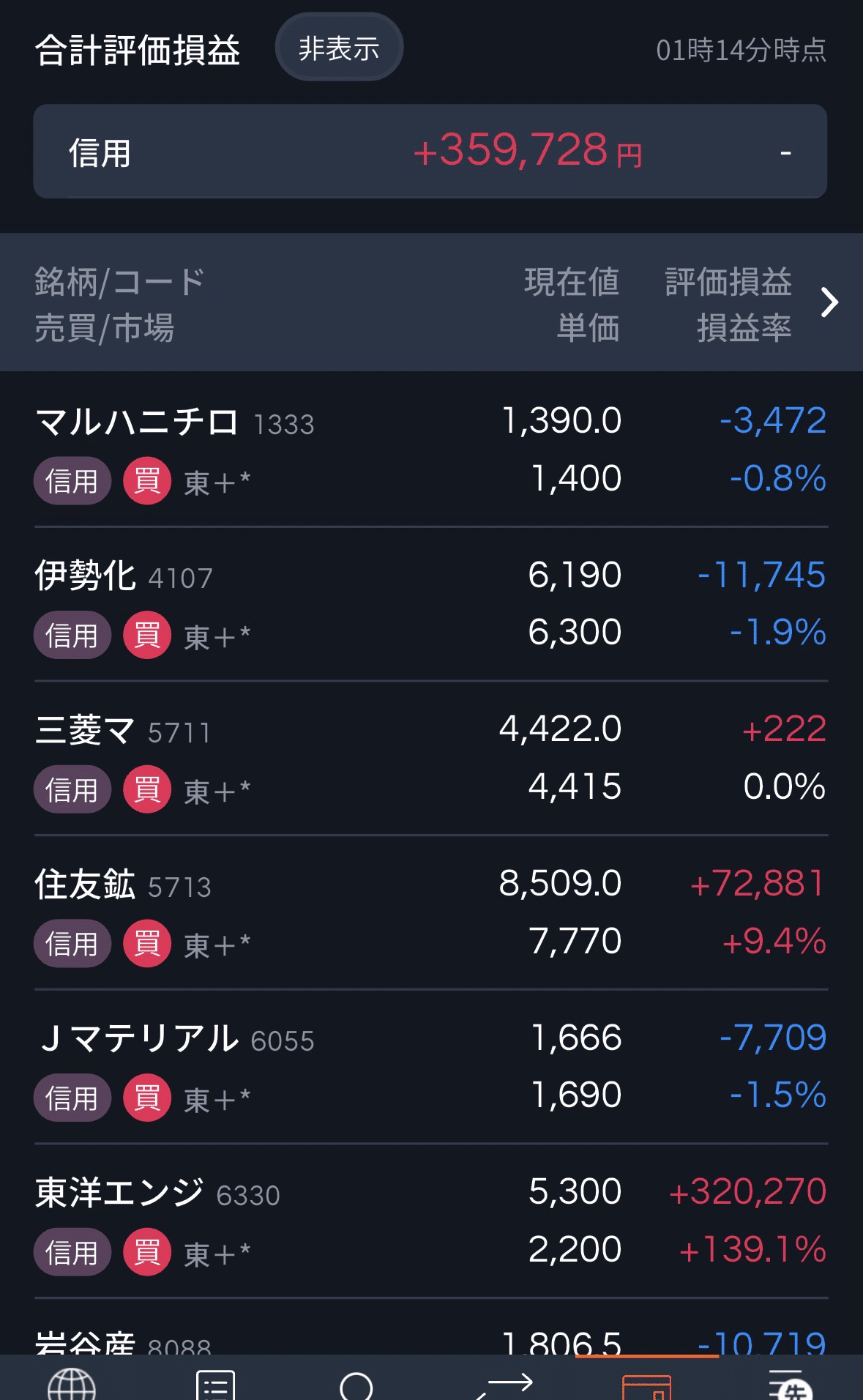Open the market overview globe icon

73,1382
